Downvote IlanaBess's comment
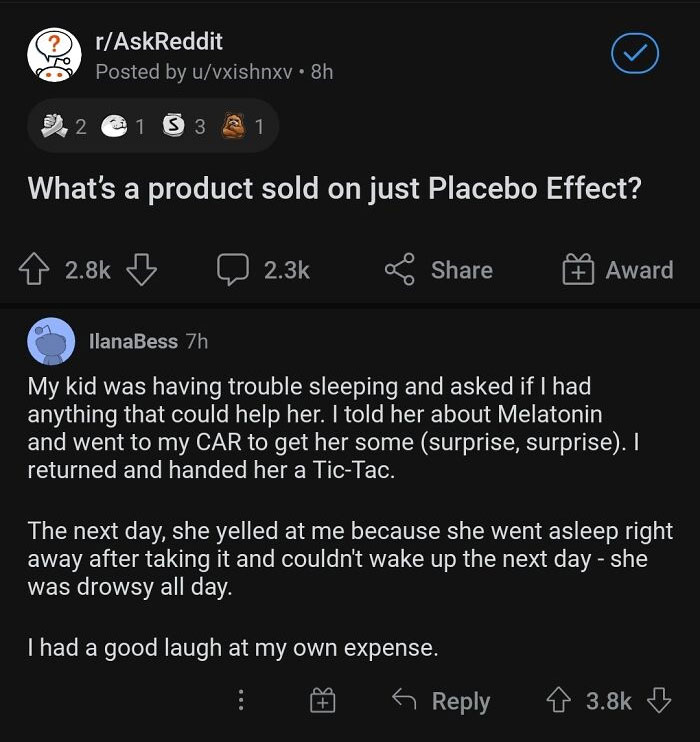The width and height of the screenshot is (700, 742). pos(658,701)
